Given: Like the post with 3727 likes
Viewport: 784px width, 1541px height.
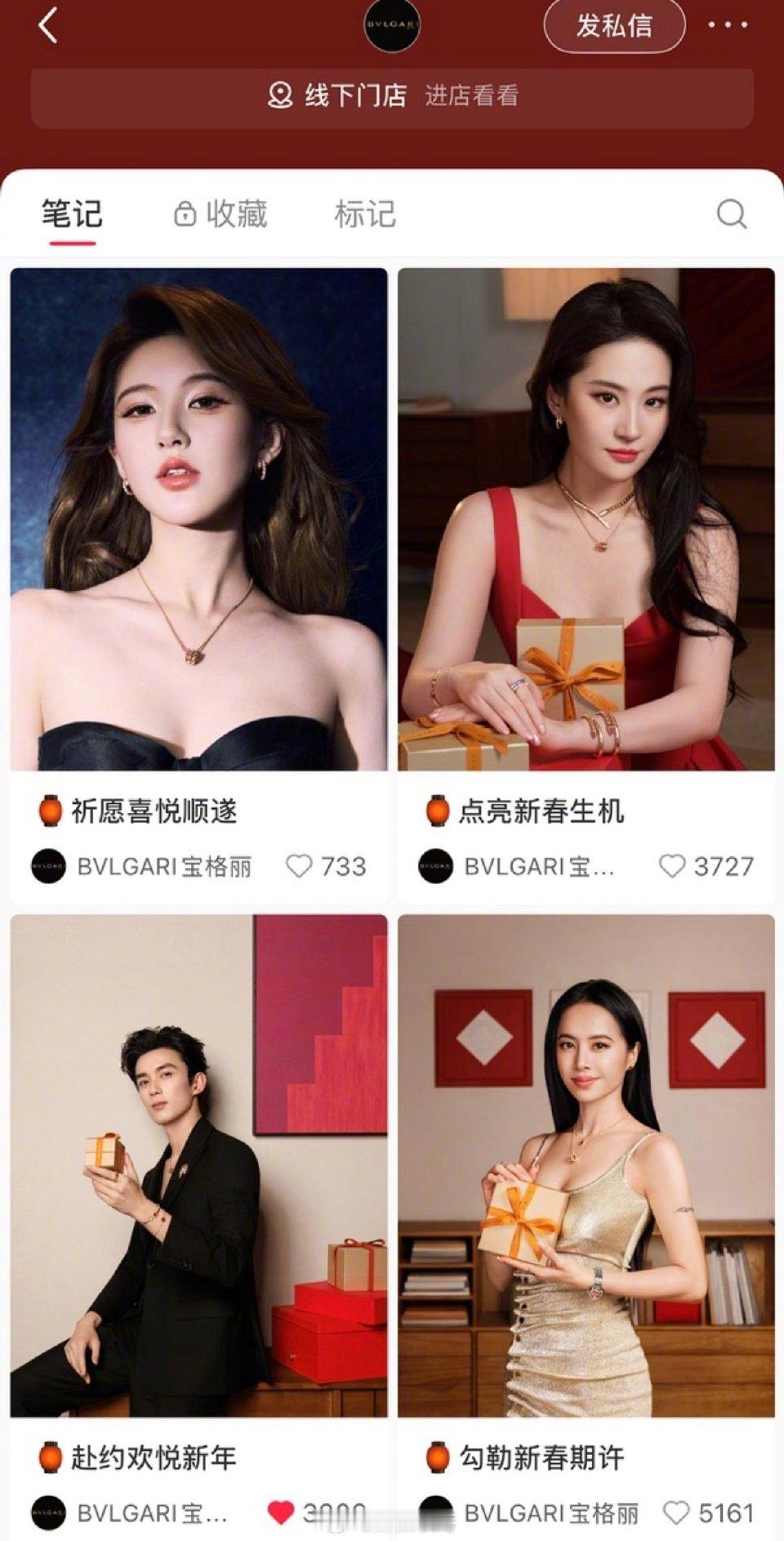Looking at the screenshot, I should point(673,863).
